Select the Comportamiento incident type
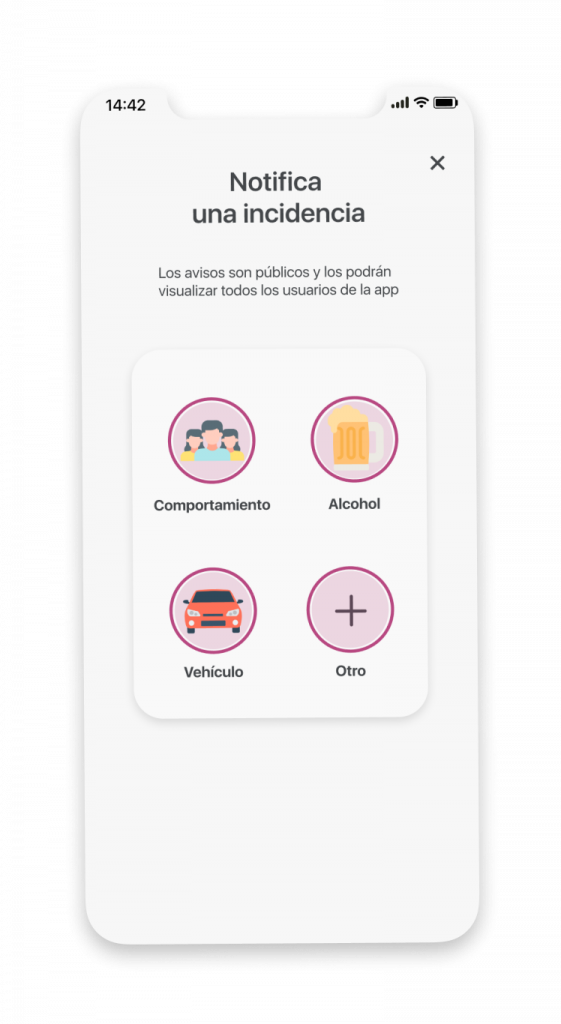This screenshot has width=561, height=1024. [x=212, y=440]
